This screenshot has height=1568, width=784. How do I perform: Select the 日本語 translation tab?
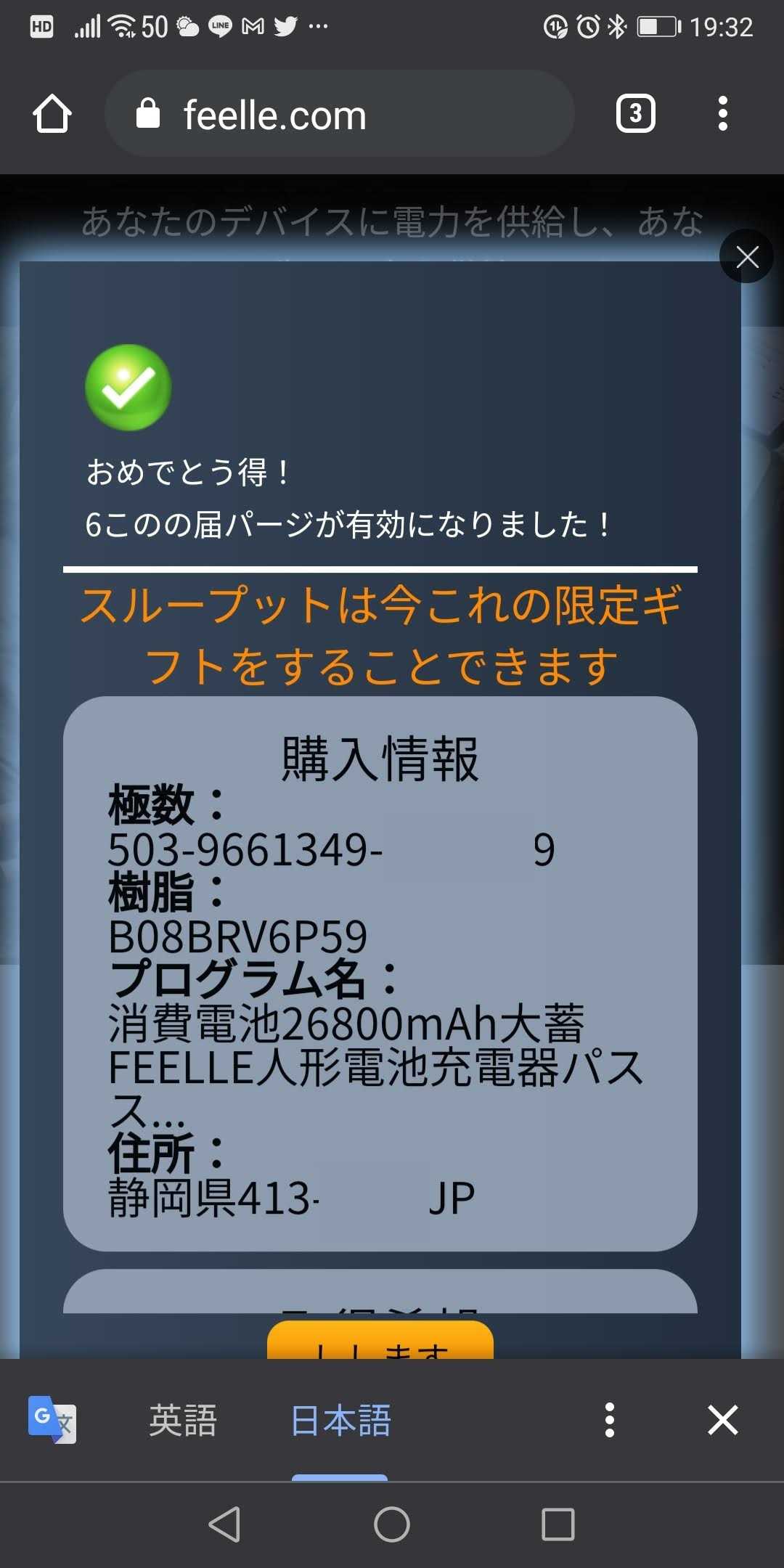click(340, 1421)
